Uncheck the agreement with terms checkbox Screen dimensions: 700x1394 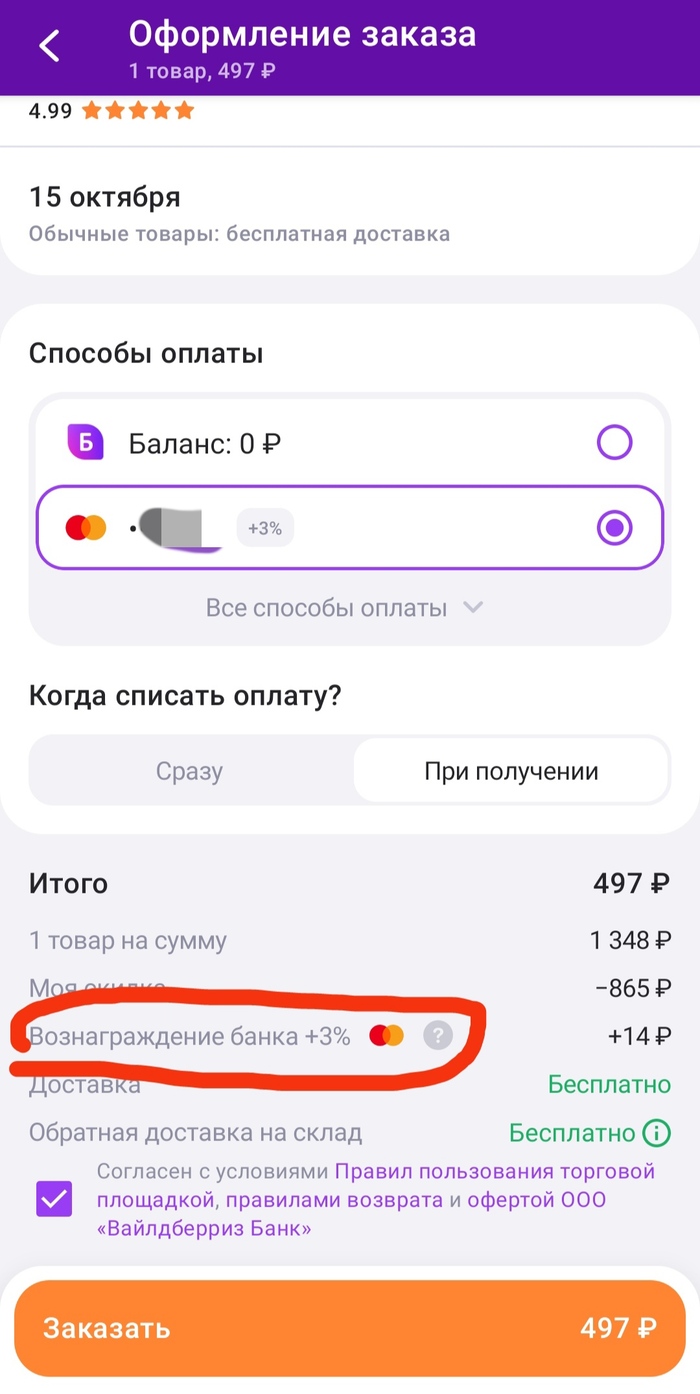click(54, 1198)
